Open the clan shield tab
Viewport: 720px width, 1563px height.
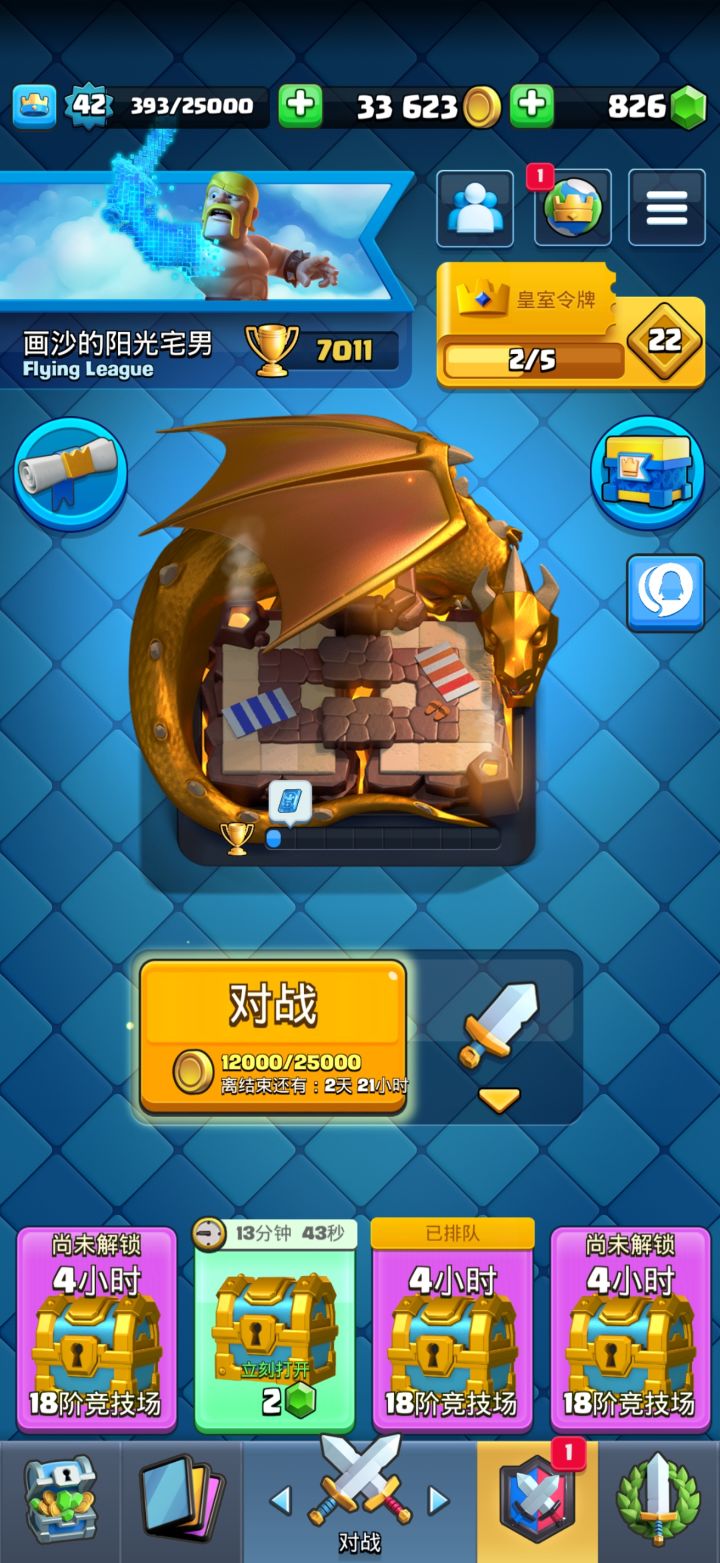[x=538, y=1499]
